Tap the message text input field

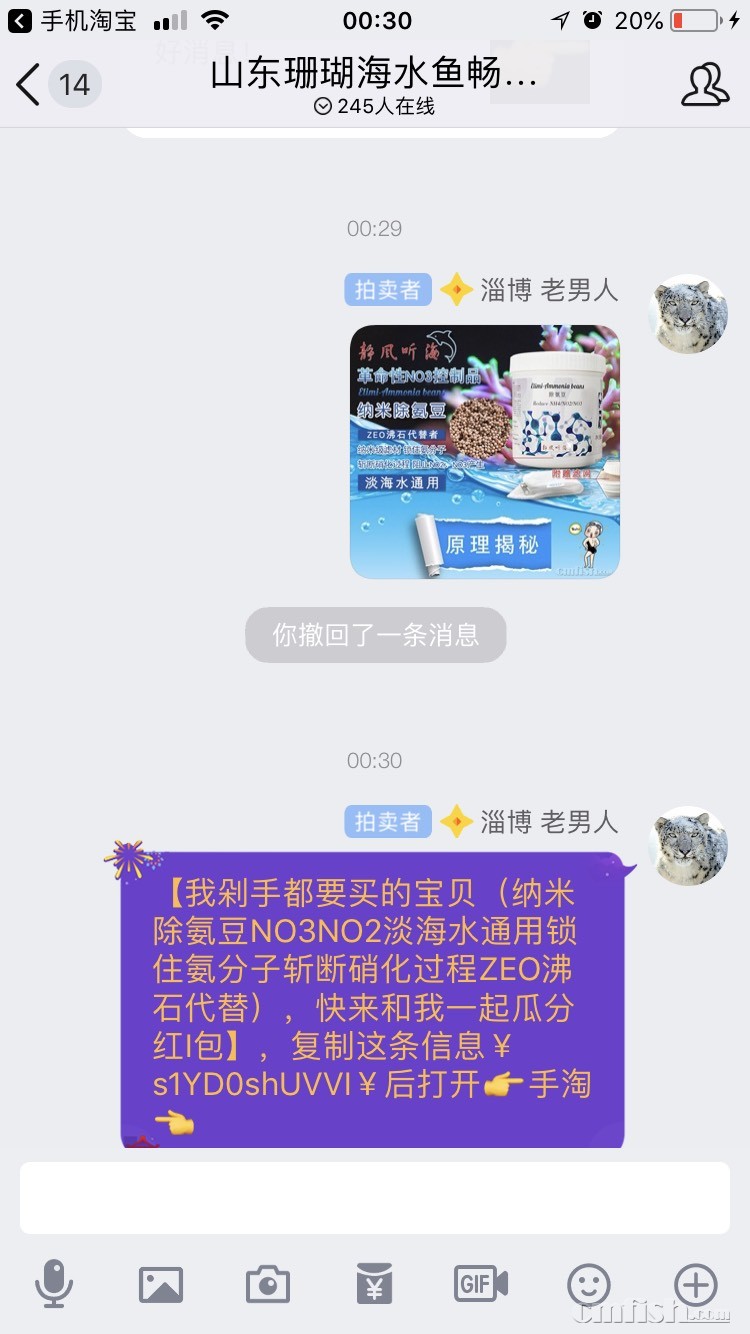(374, 1197)
